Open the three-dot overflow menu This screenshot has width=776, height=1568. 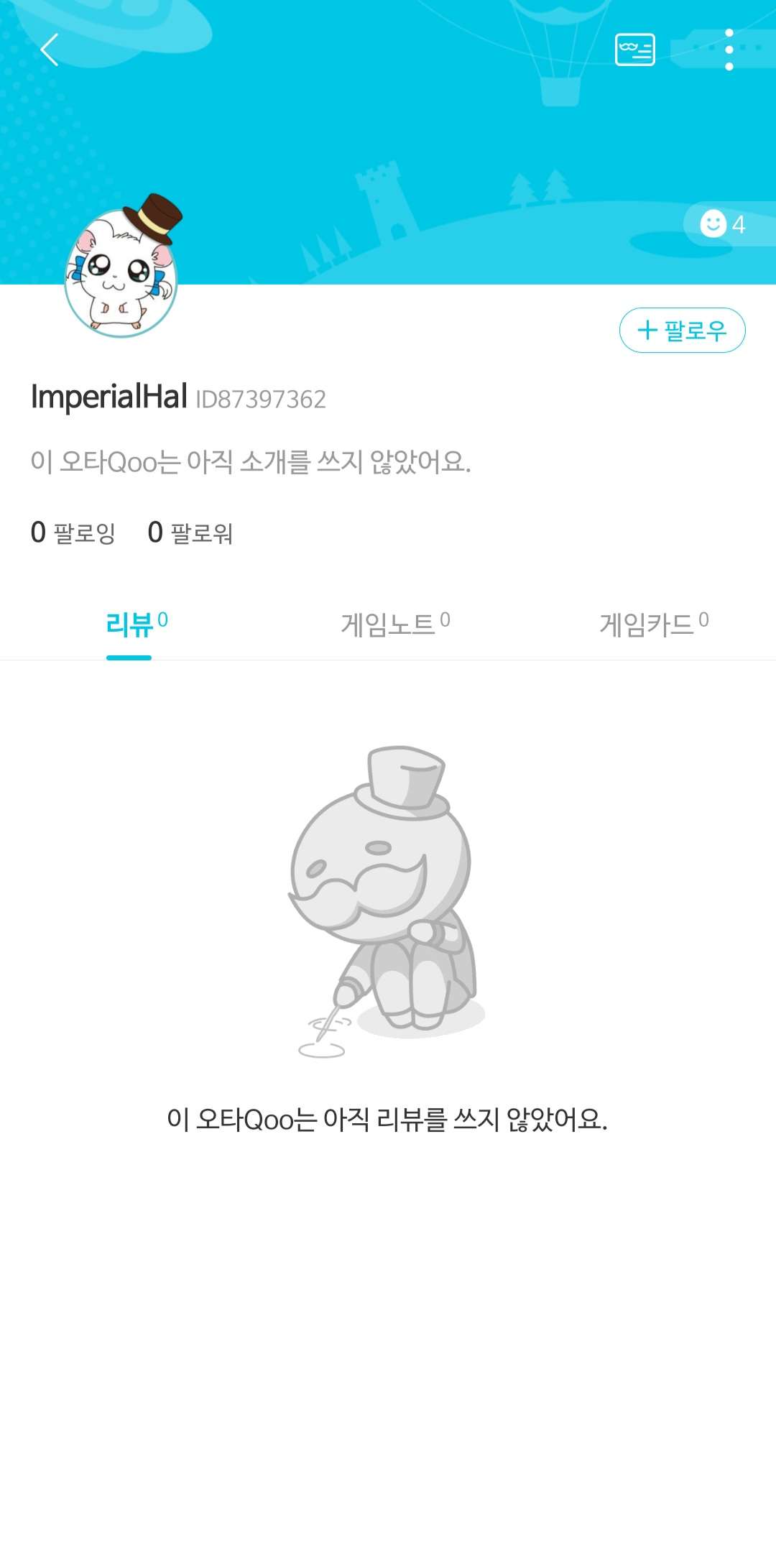point(729,49)
